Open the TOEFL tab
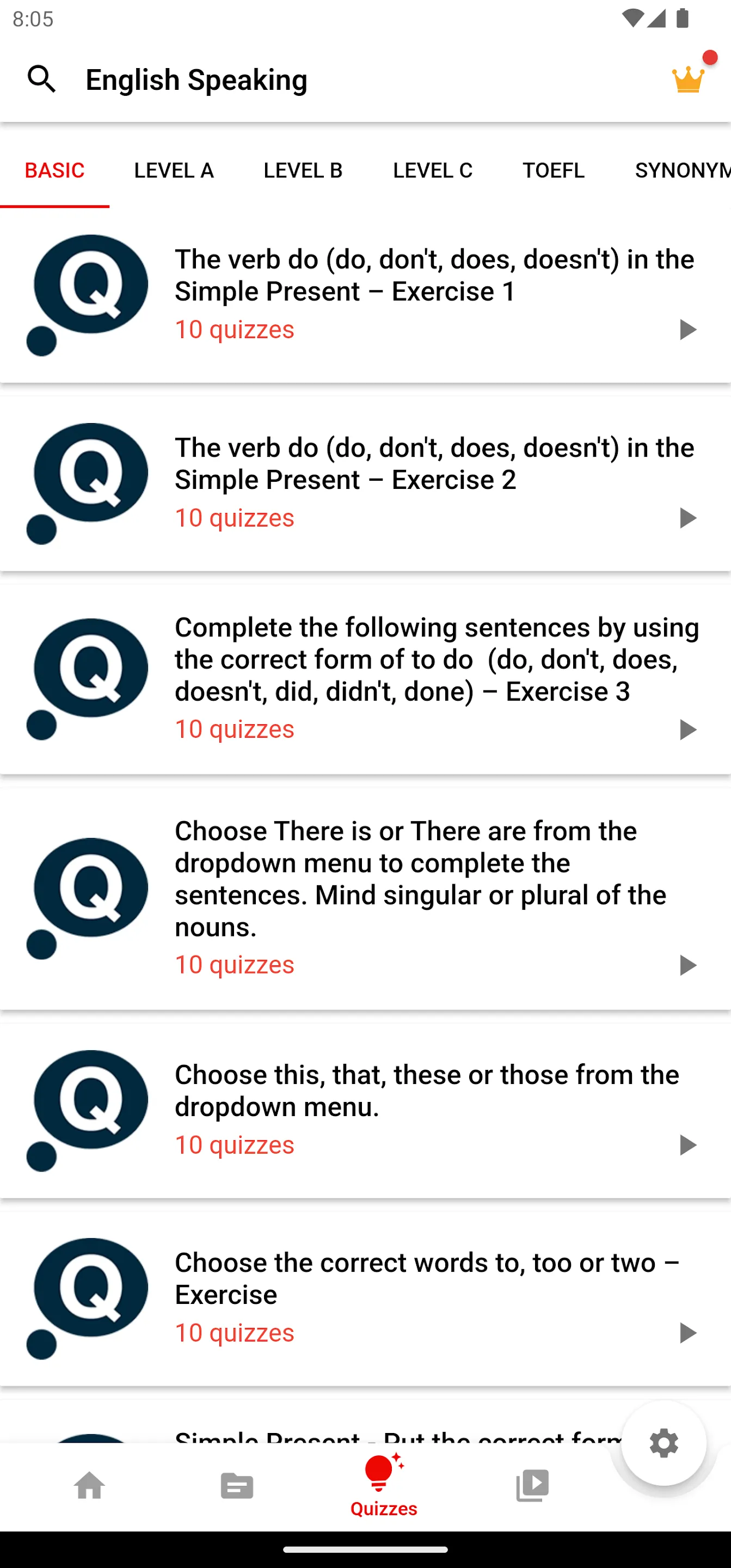The width and height of the screenshot is (731, 1568). (x=552, y=170)
